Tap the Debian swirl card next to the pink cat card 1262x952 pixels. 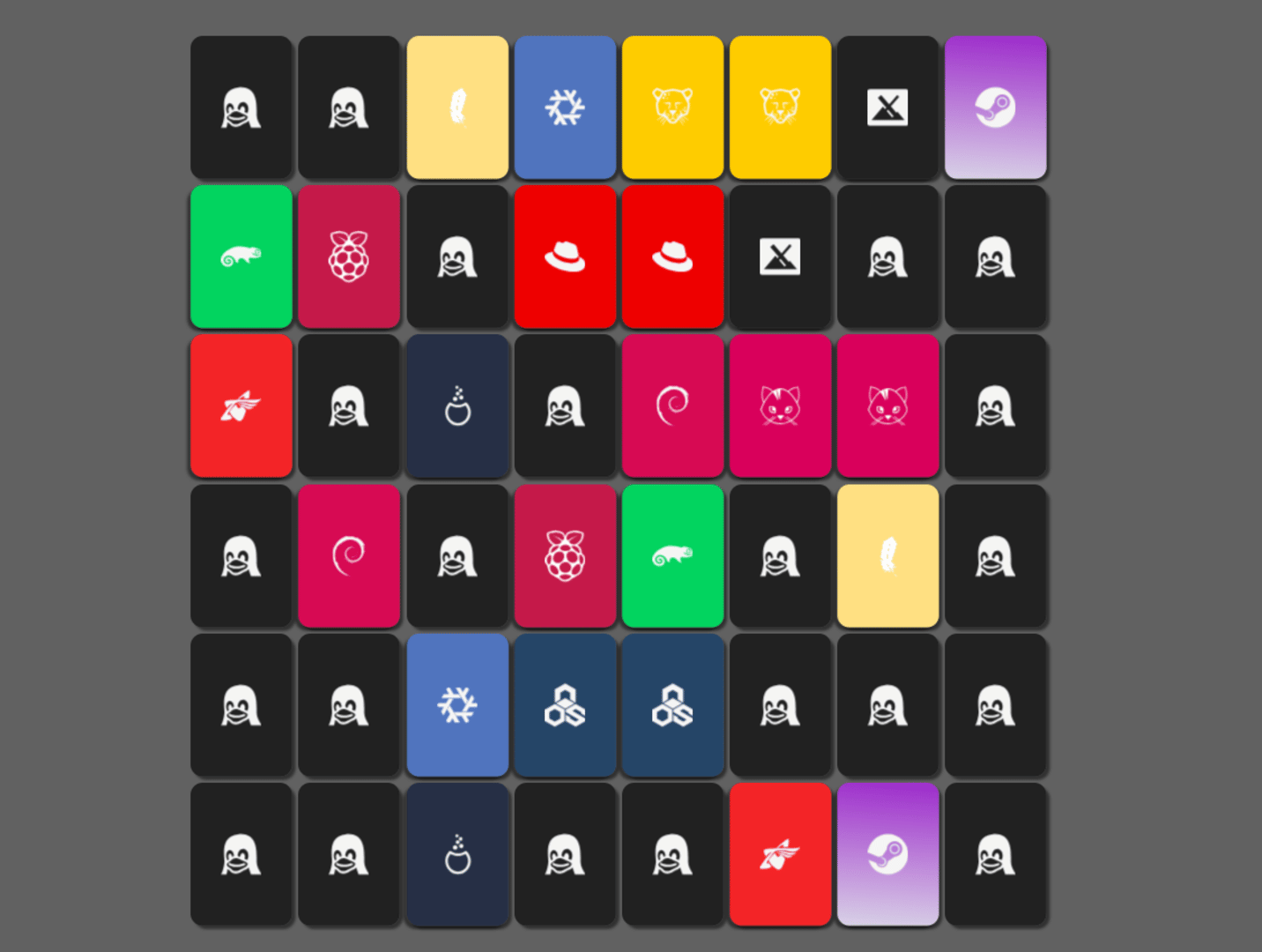pos(672,406)
